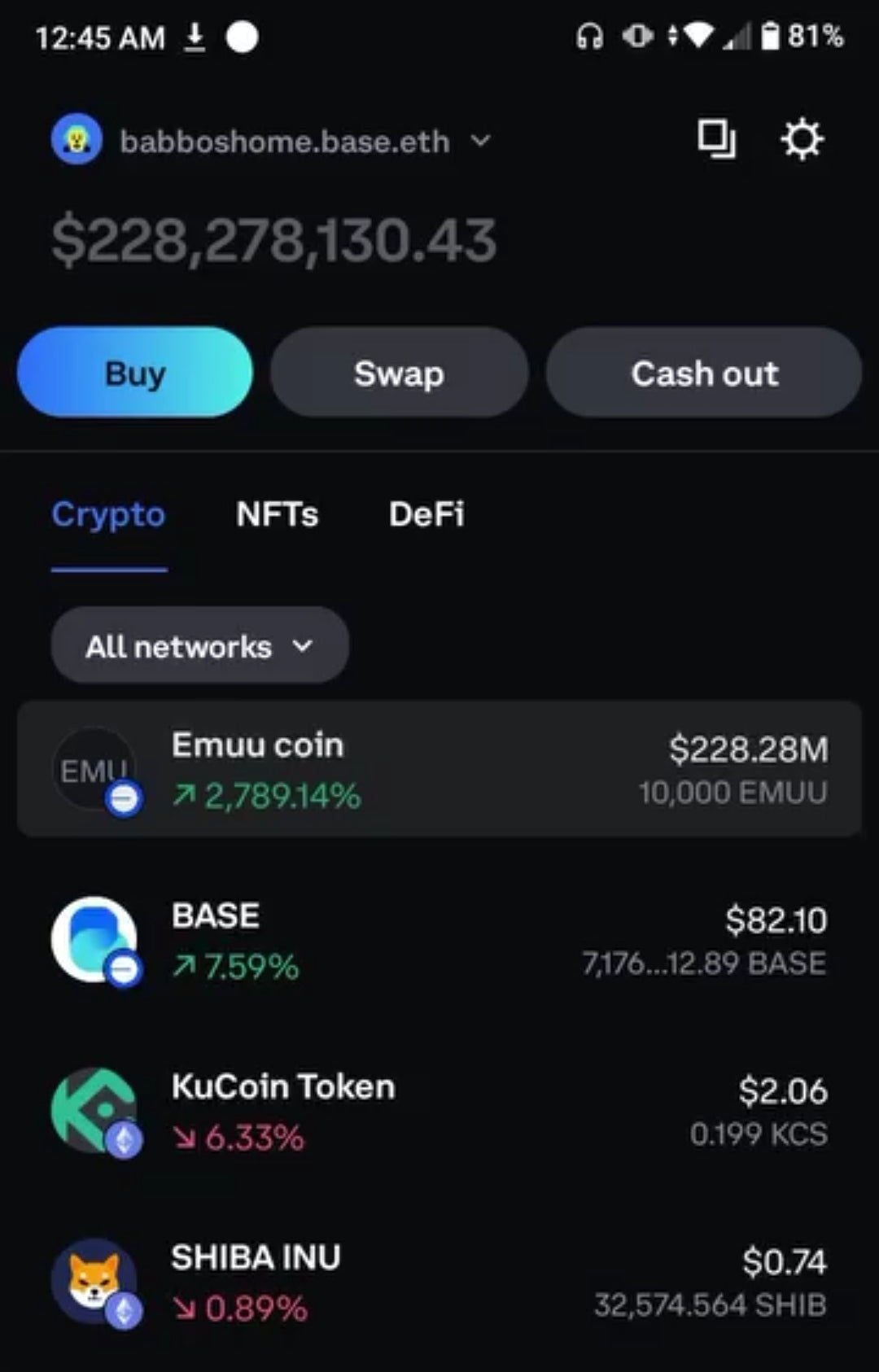Open the Swap button

399,373
